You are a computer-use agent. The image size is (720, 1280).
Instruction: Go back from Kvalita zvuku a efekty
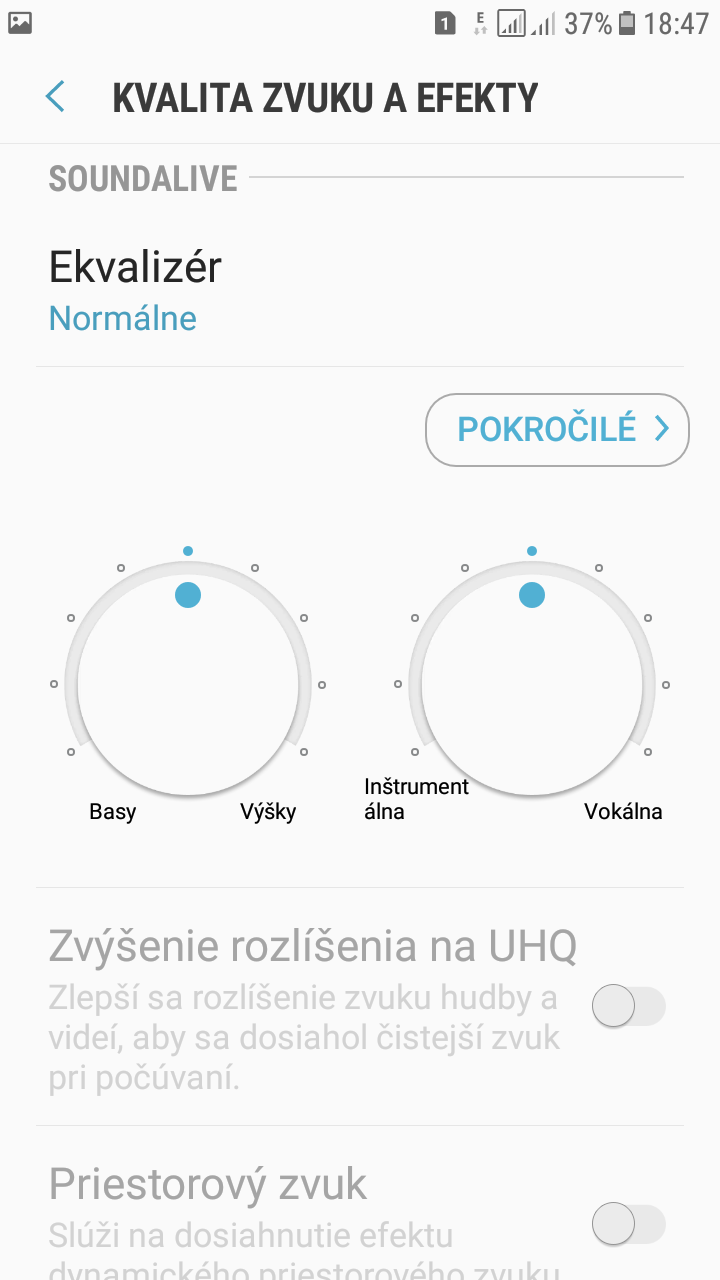(x=55, y=97)
